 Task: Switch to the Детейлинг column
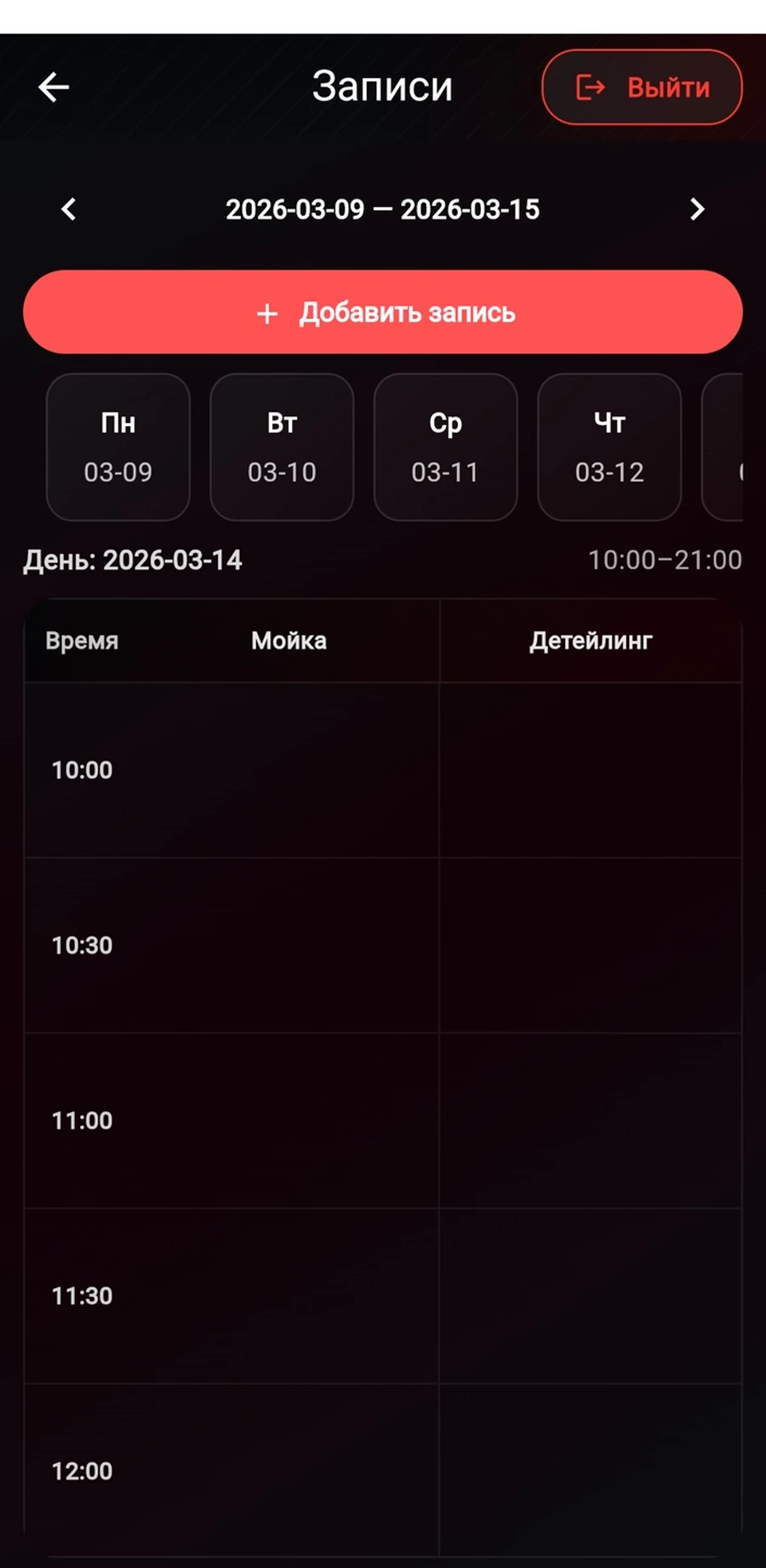[x=590, y=641]
